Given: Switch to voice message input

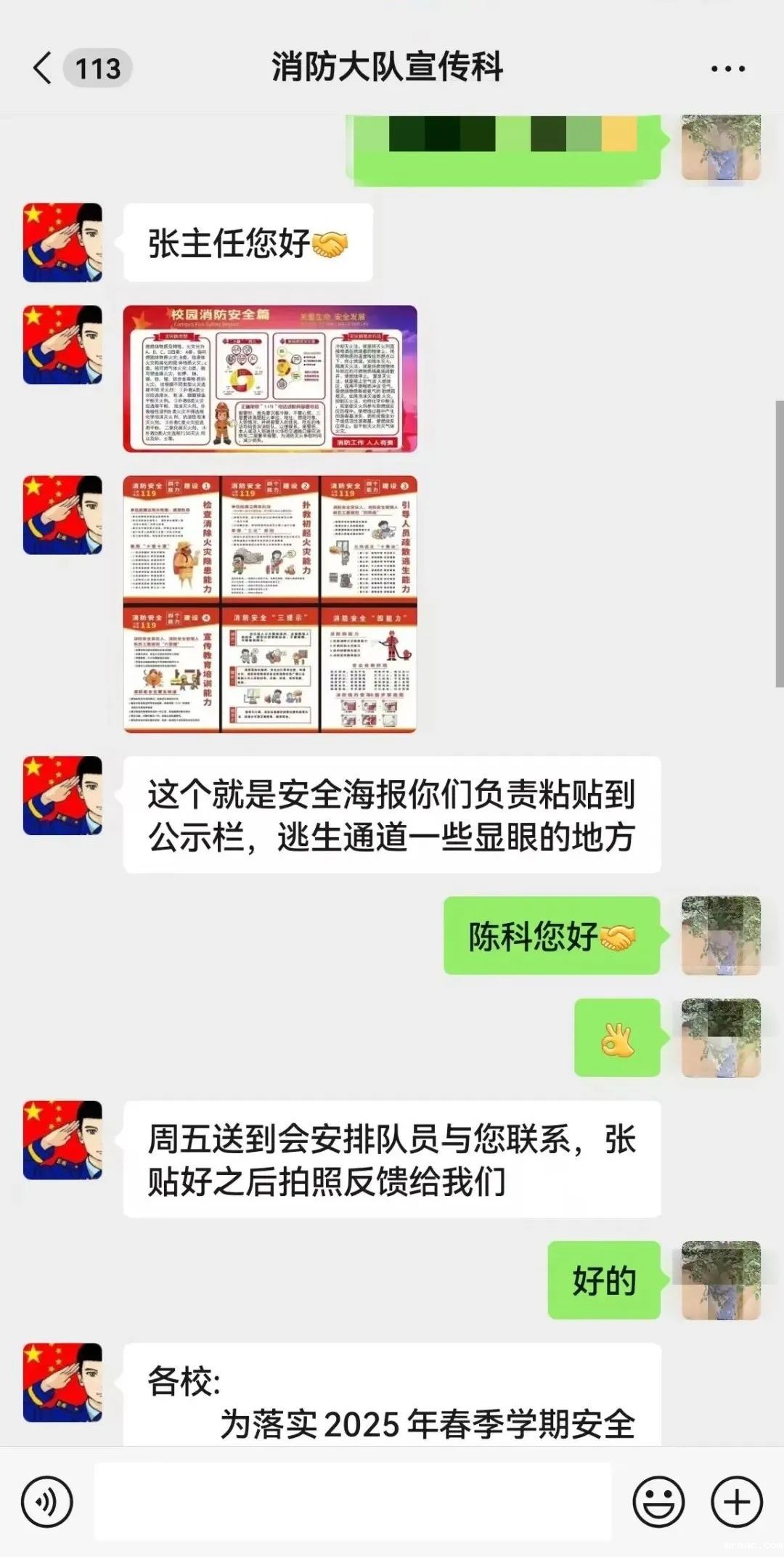Looking at the screenshot, I should coord(47,1501).
